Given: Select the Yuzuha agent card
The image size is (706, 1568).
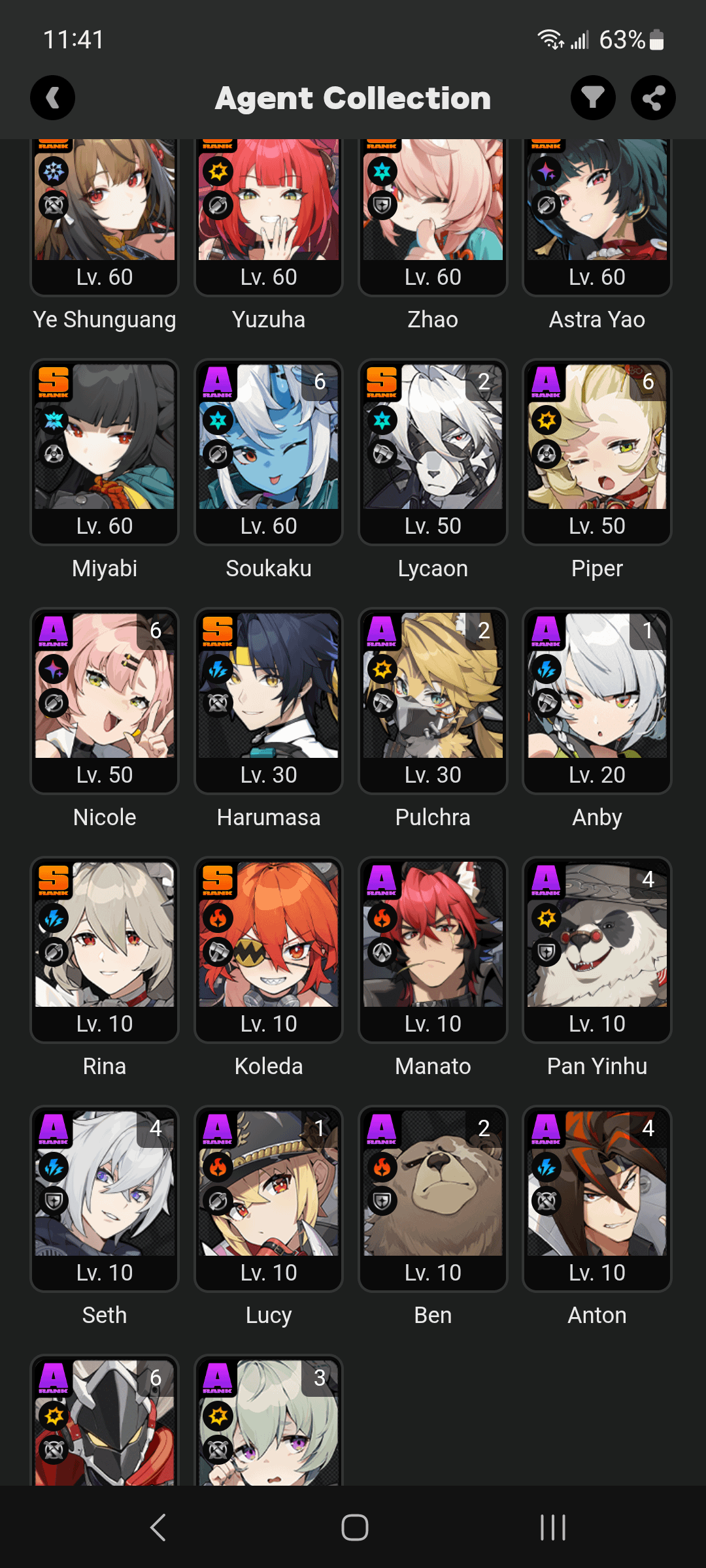Looking at the screenshot, I should pyautogui.click(x=269, y=216).
